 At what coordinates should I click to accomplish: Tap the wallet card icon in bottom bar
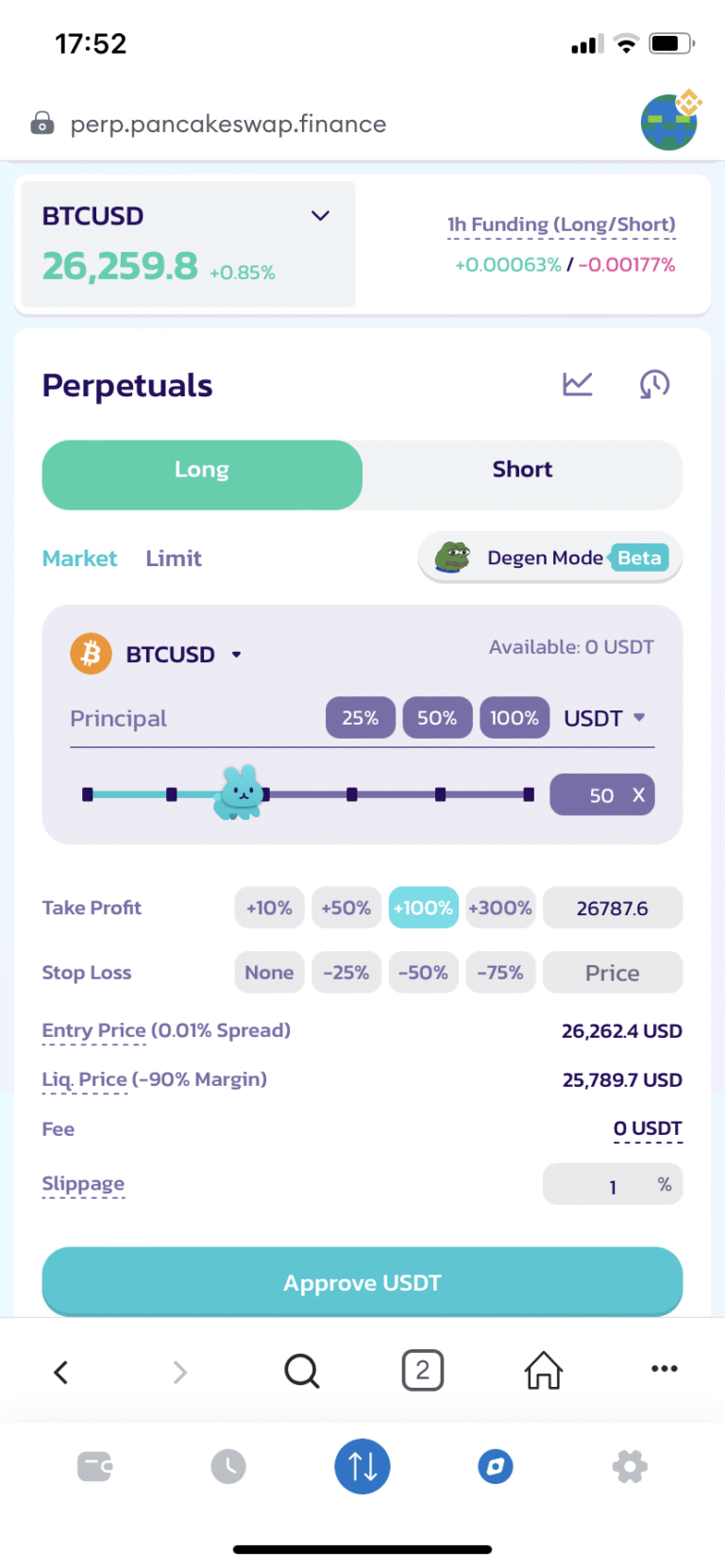93,1466
